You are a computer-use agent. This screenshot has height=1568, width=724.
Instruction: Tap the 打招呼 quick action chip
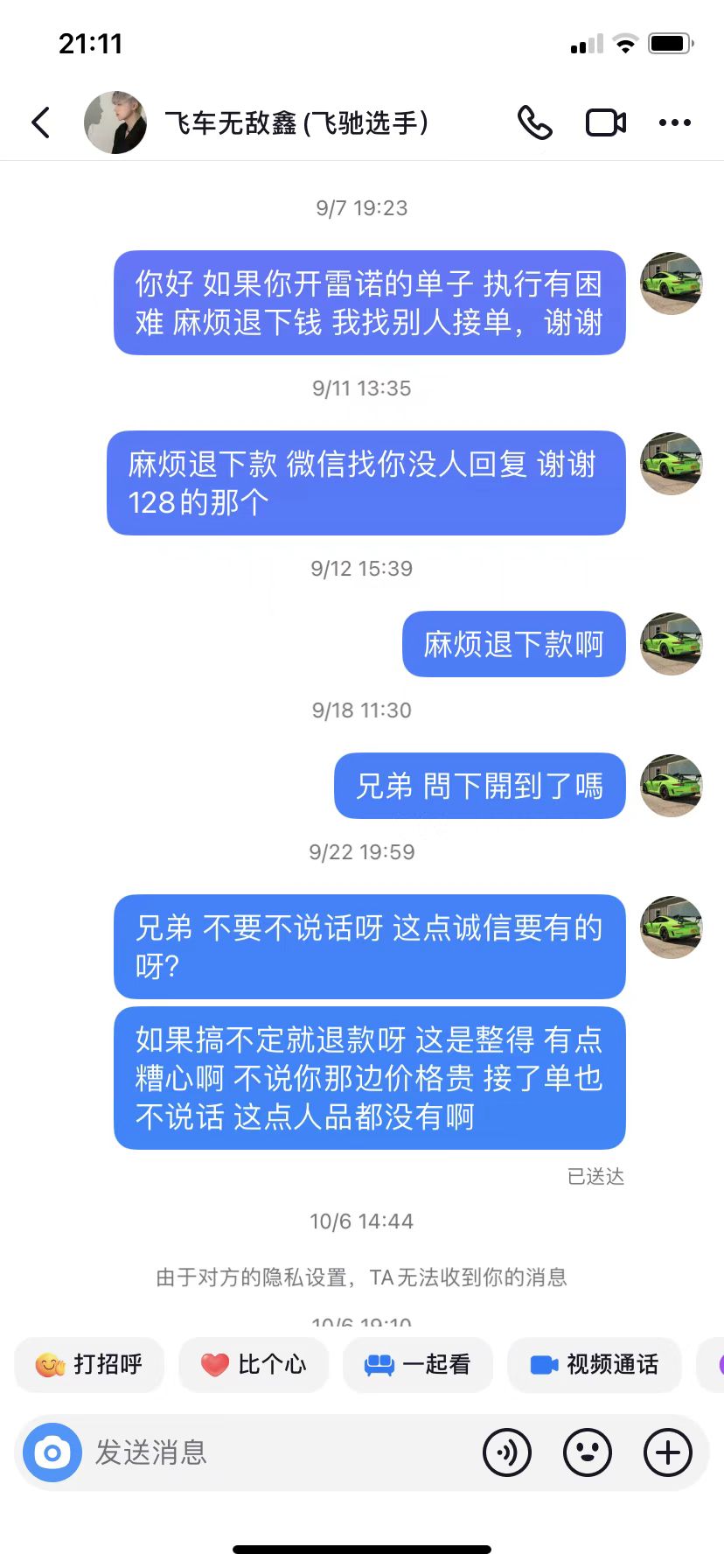89,1364
